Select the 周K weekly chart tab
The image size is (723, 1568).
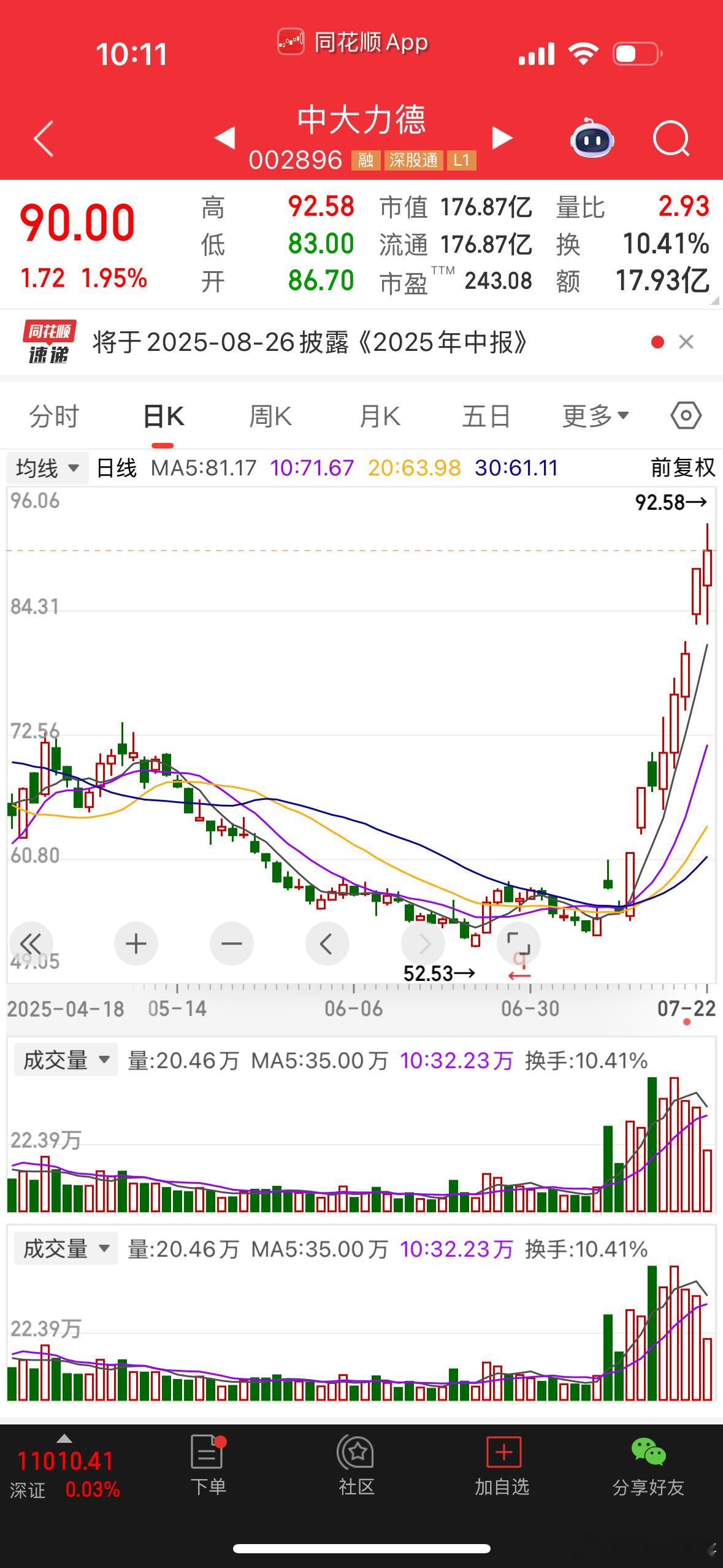click(270, 417)
